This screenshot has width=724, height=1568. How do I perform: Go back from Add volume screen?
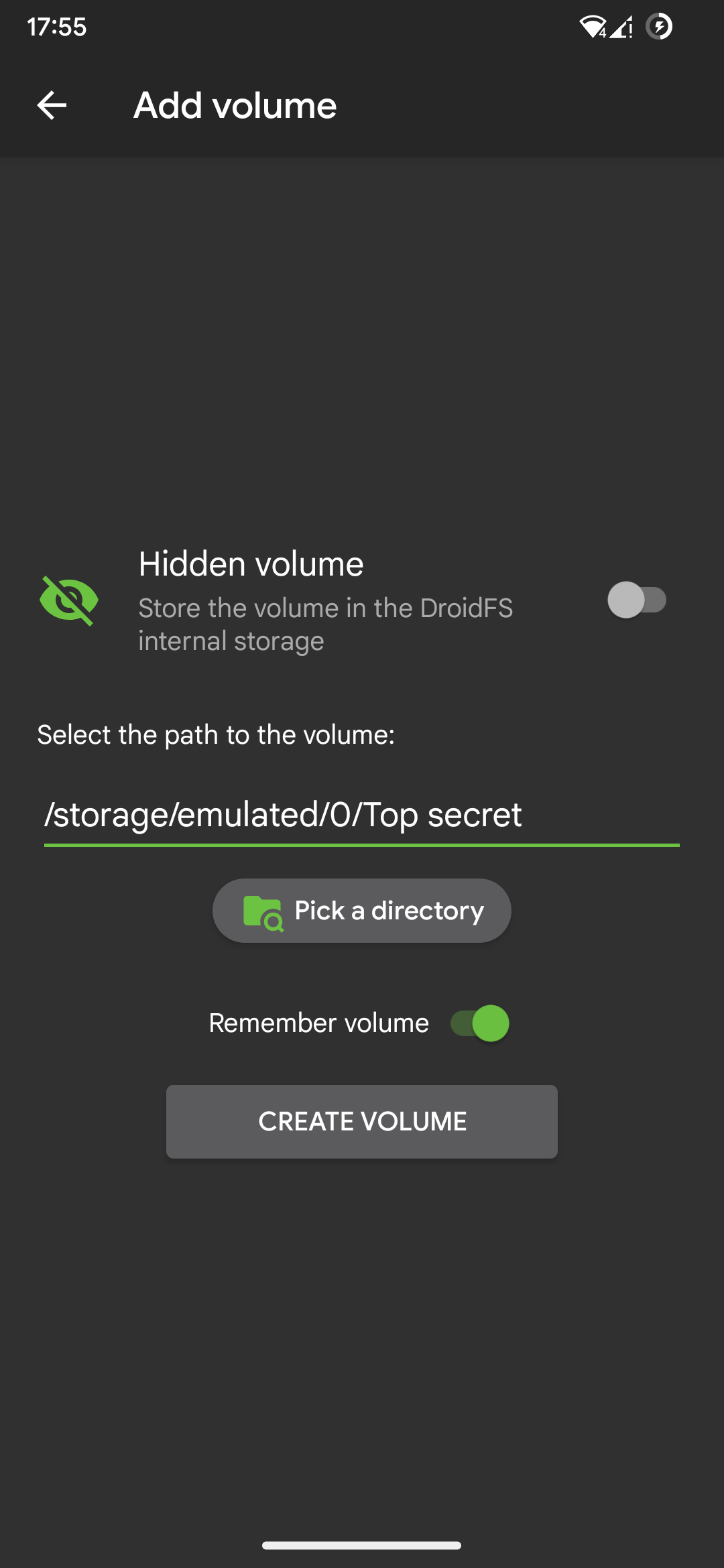tap(52, 106)
